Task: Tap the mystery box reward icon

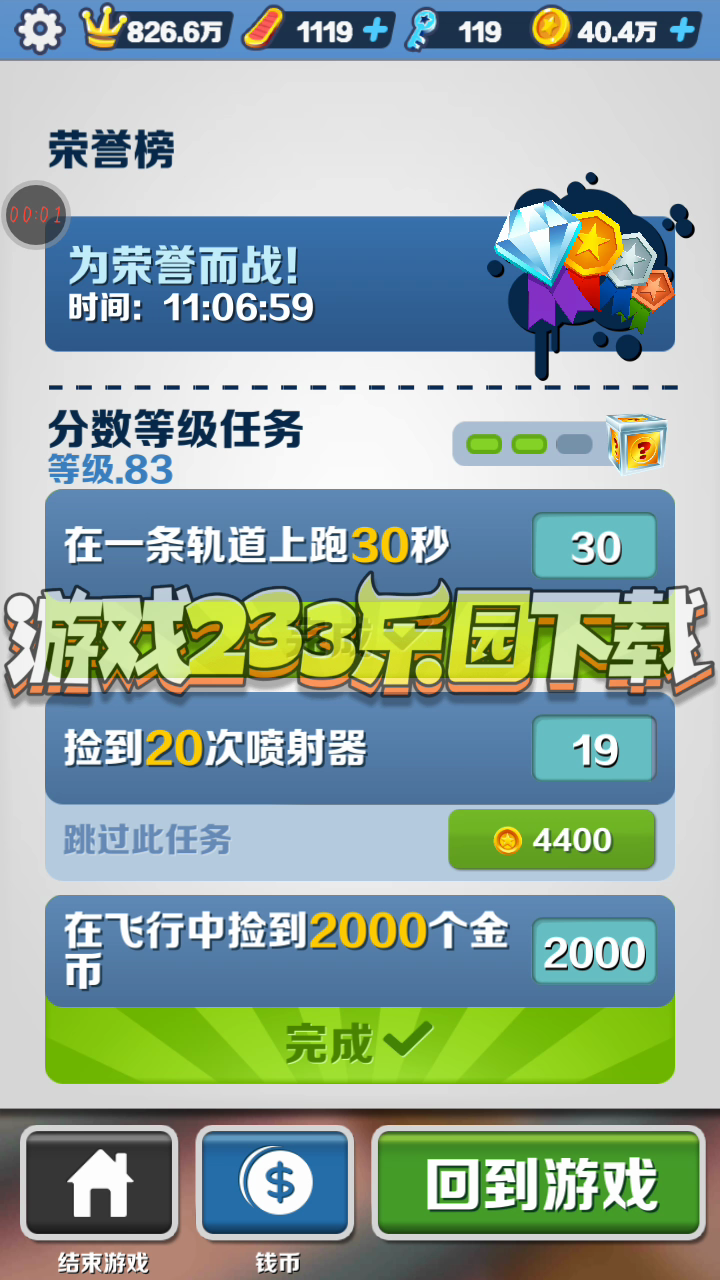Action: pyautogui.click(x=636, y=443)
